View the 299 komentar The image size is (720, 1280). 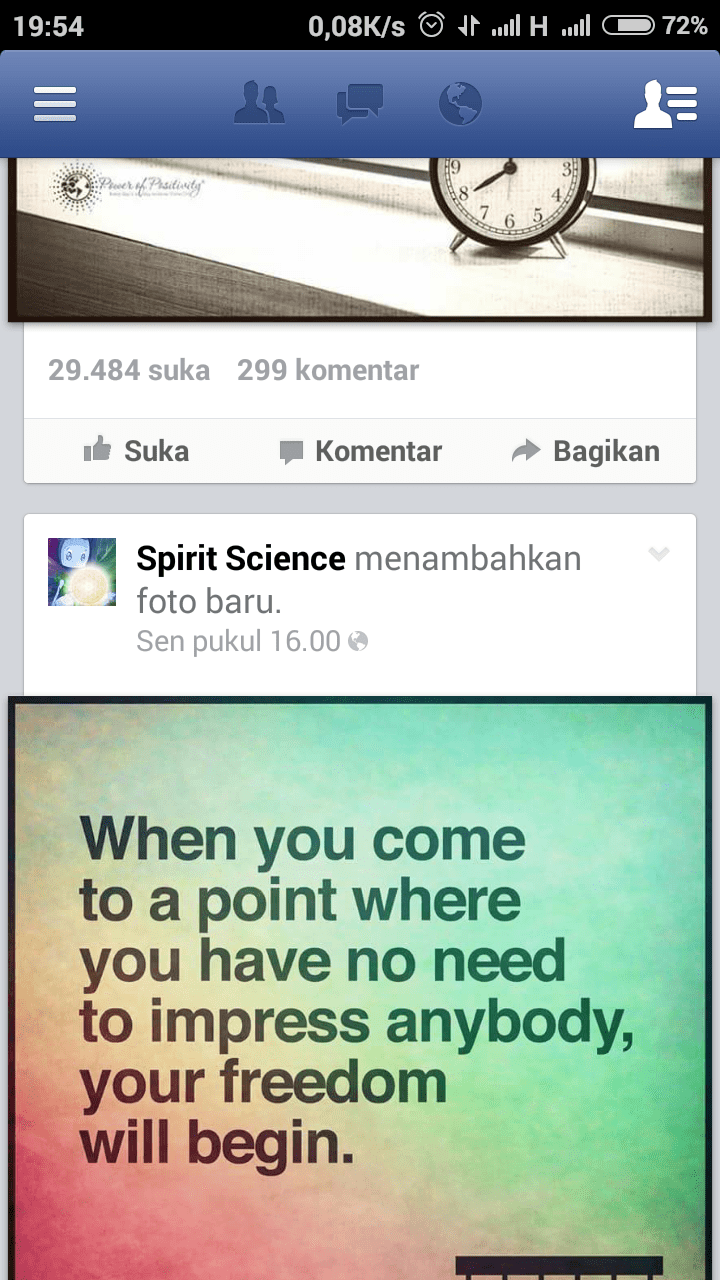click(x=328, y=371)
